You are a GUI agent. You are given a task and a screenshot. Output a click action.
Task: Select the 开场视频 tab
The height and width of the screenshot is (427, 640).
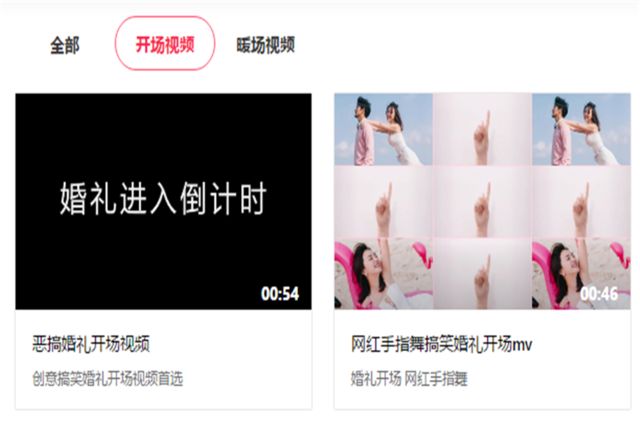click(x=165, y=45)
